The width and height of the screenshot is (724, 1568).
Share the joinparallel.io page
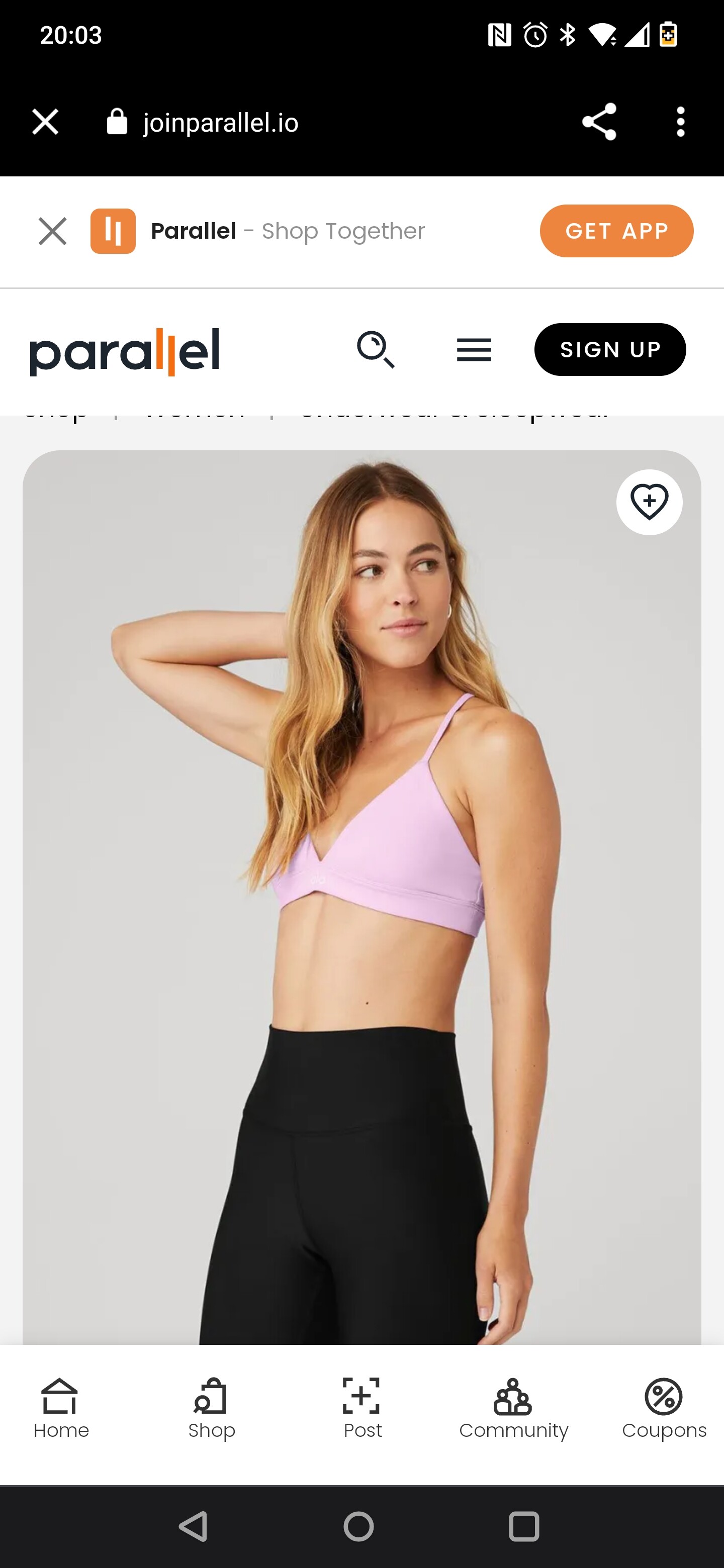click(x=599, y=122)
